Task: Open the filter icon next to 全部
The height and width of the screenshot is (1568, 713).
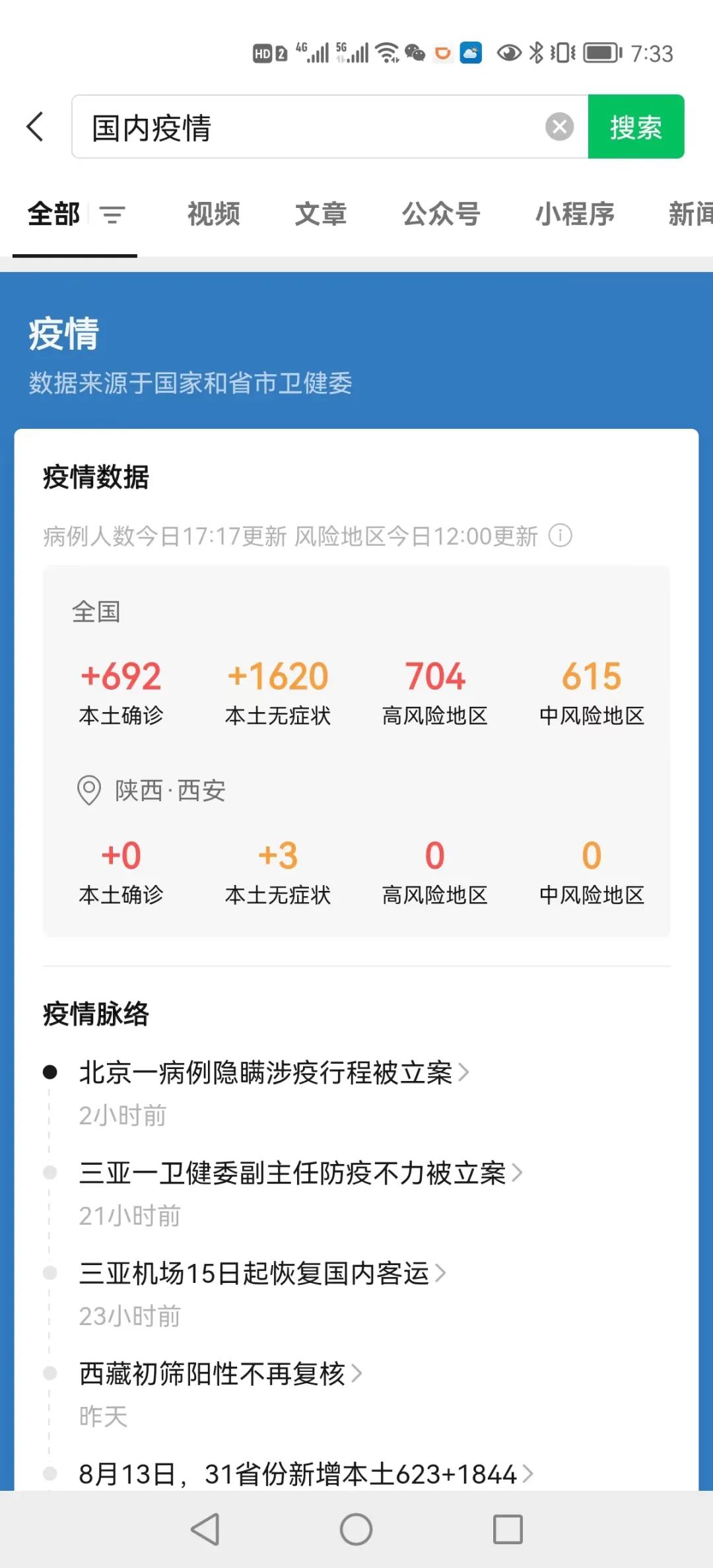Action: tap(112, 214)
